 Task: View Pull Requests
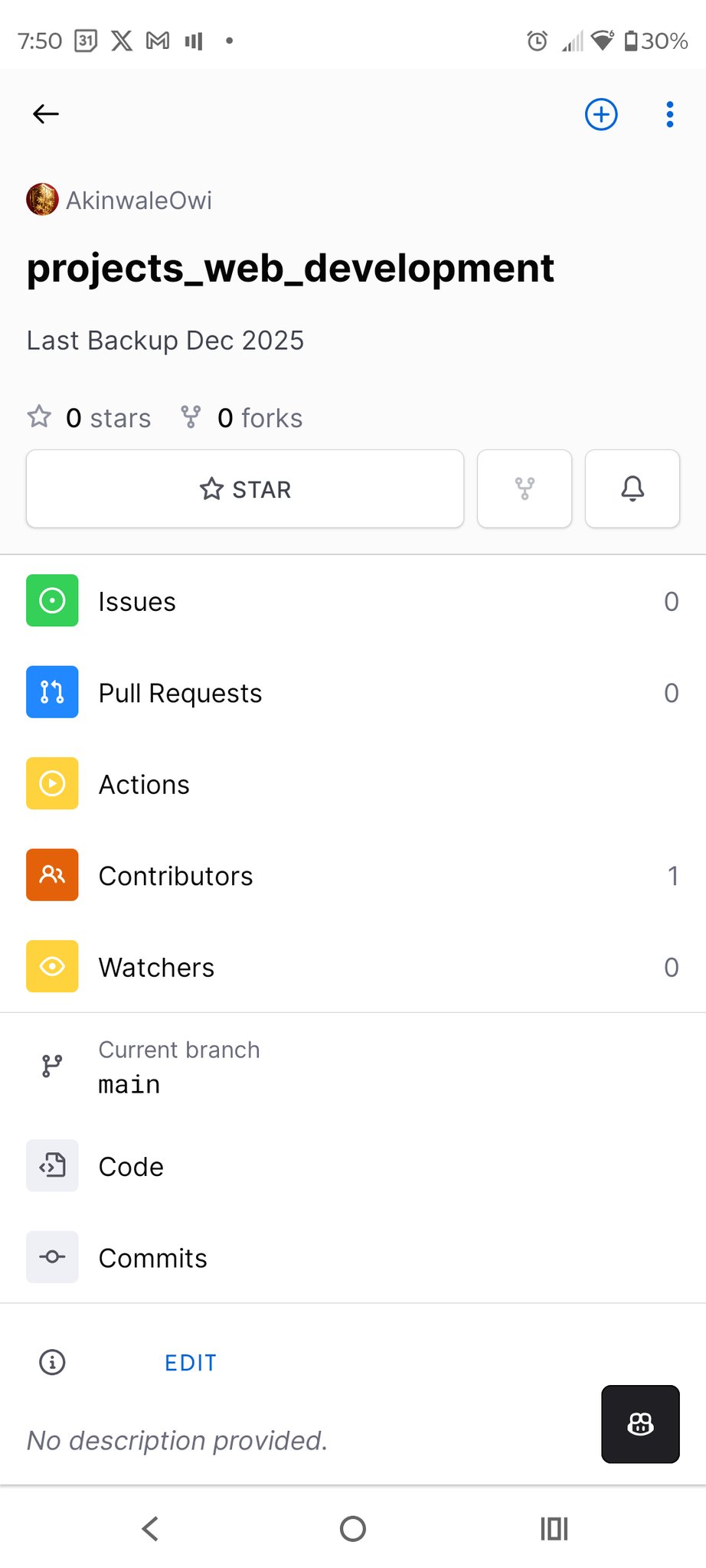[x=352, y=692]
